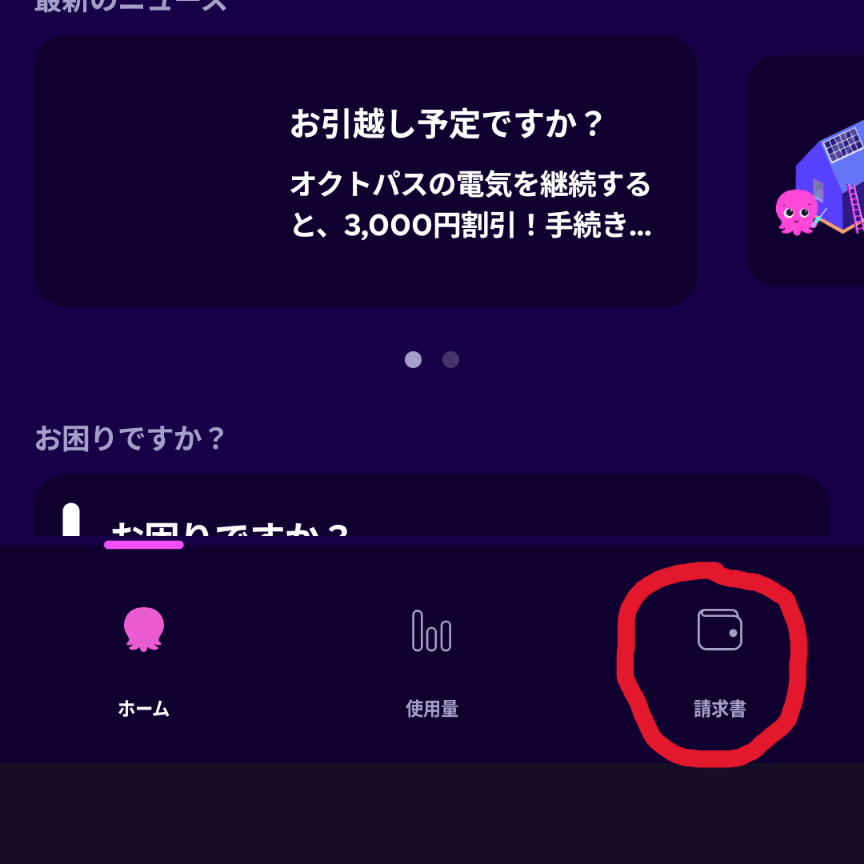Jump to the second news page dot
This screenshot has height=864, width=864.
coord(451,360)
